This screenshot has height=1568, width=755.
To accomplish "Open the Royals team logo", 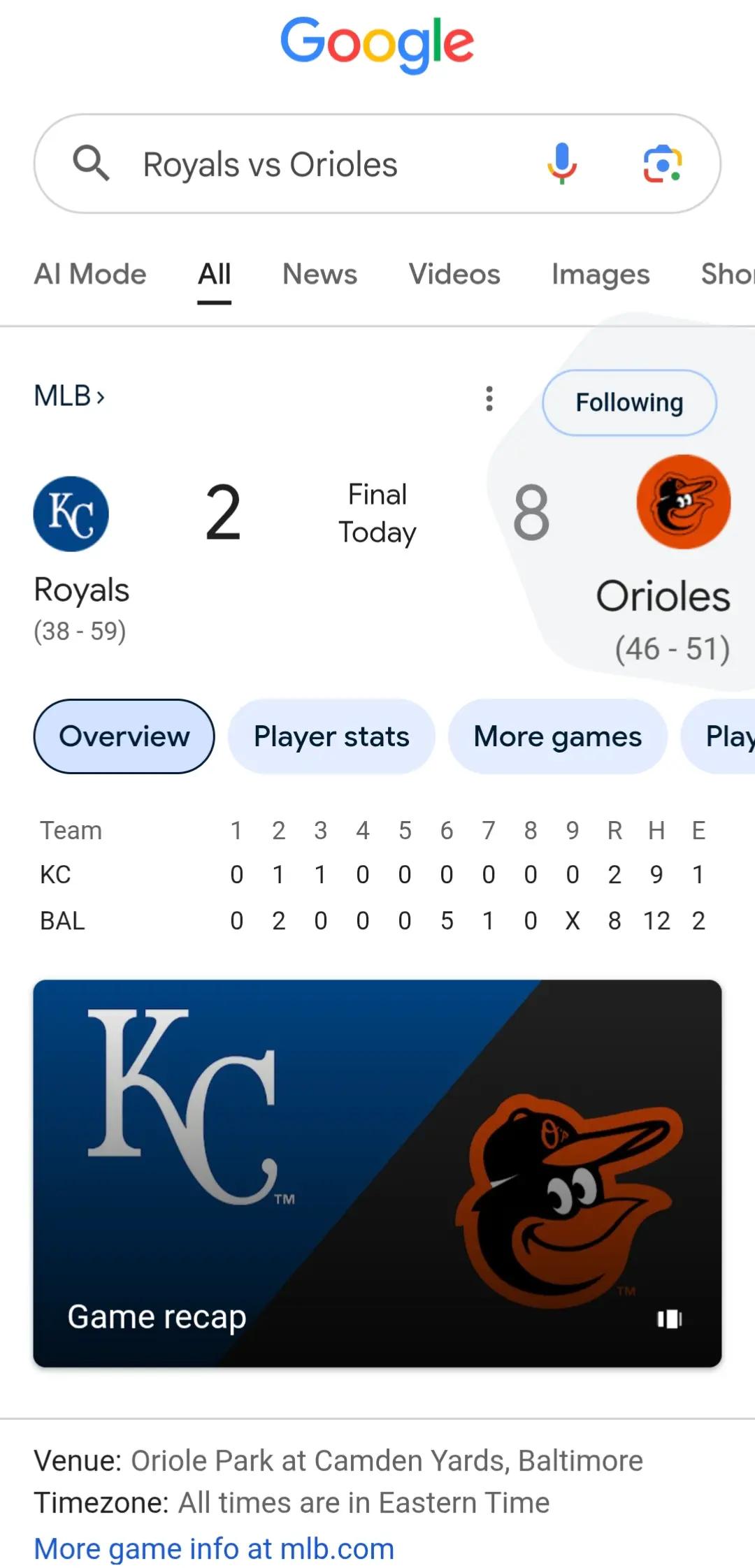I will 71,514.
